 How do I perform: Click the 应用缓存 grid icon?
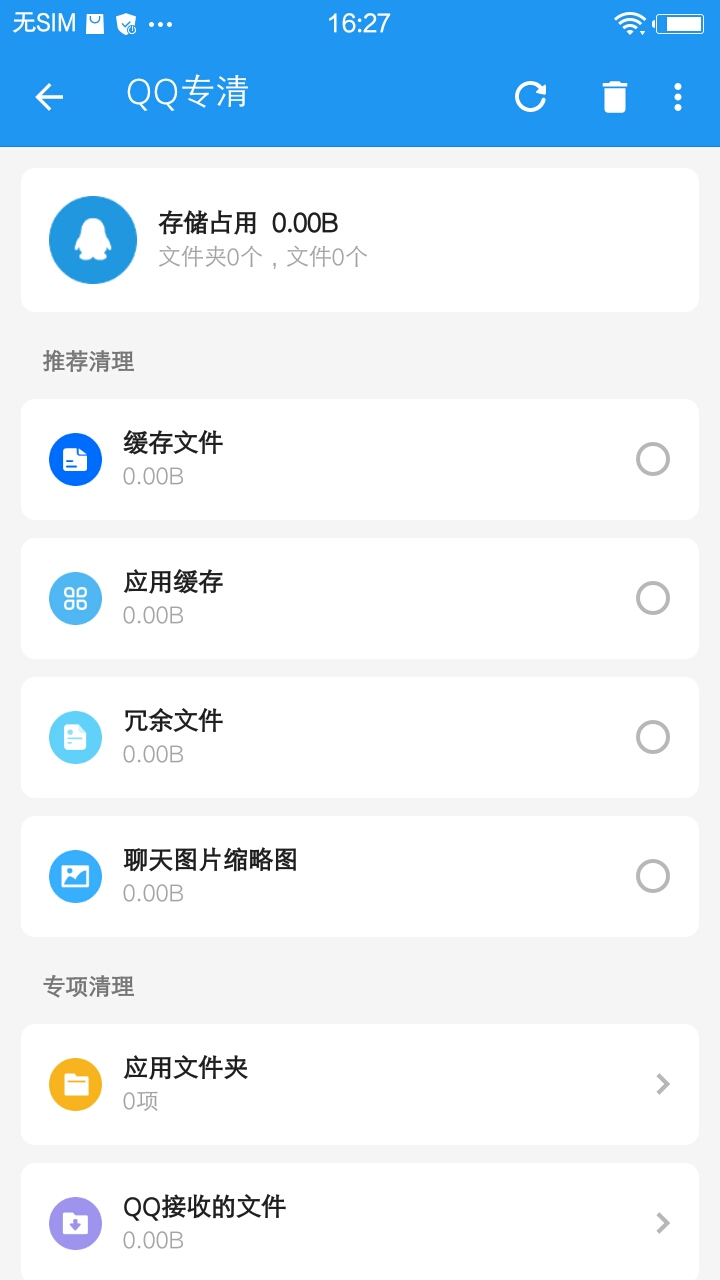click(x=74, y=598)
